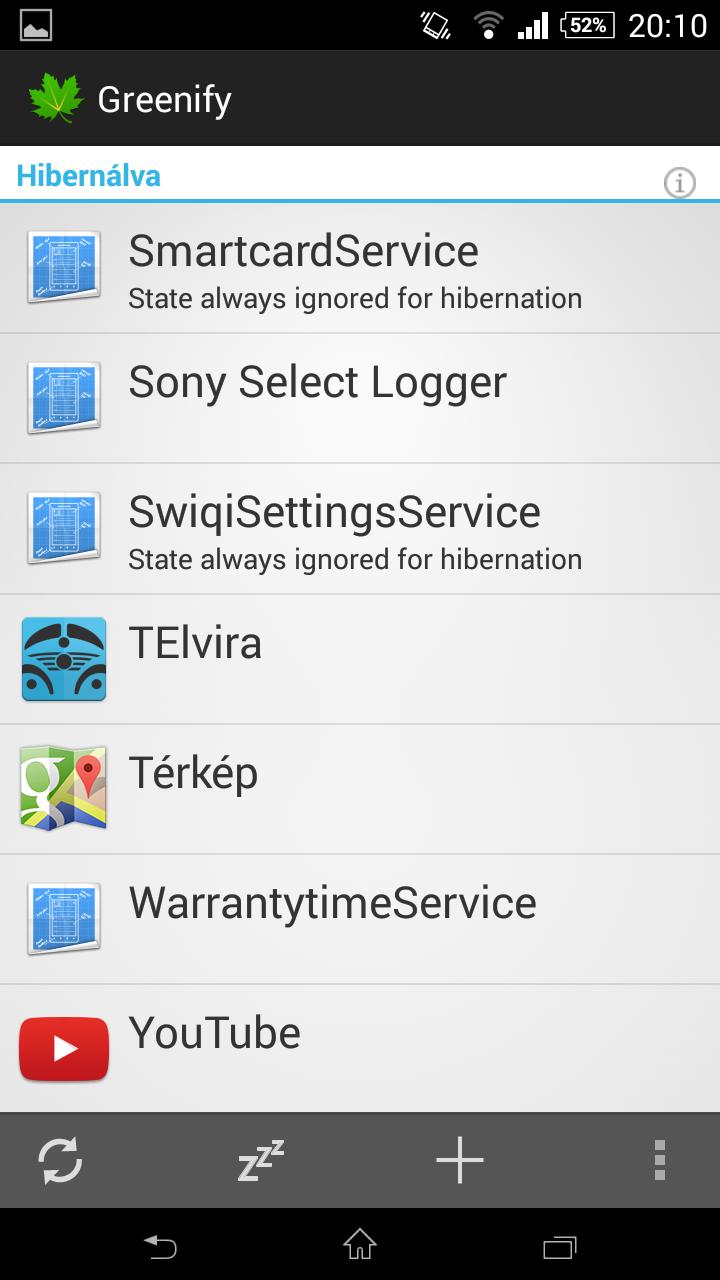Refresh the app list
The image size is (720, 1280).
(x=60, y=1161)
